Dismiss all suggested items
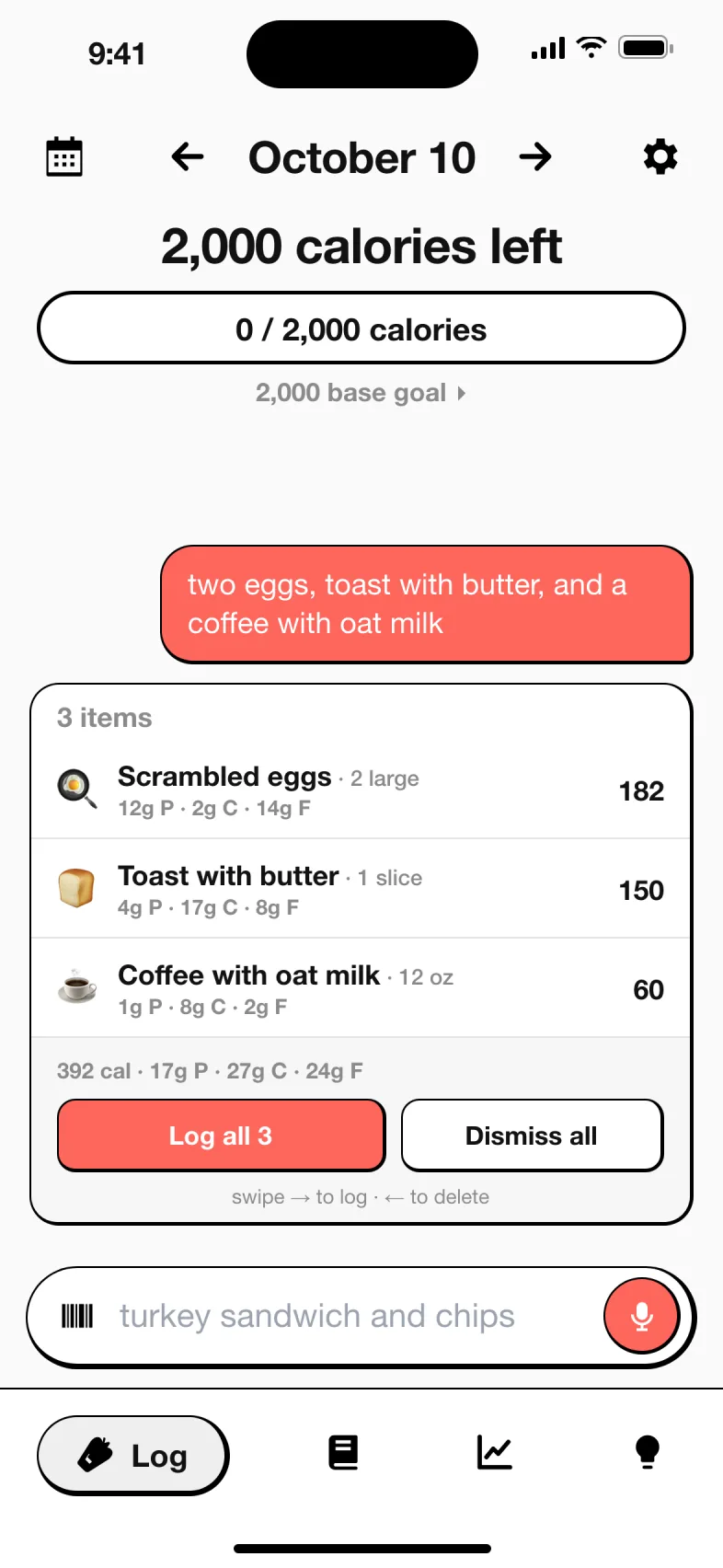723x1568 pixels. pyautogui.click(x=532, y=1136)
